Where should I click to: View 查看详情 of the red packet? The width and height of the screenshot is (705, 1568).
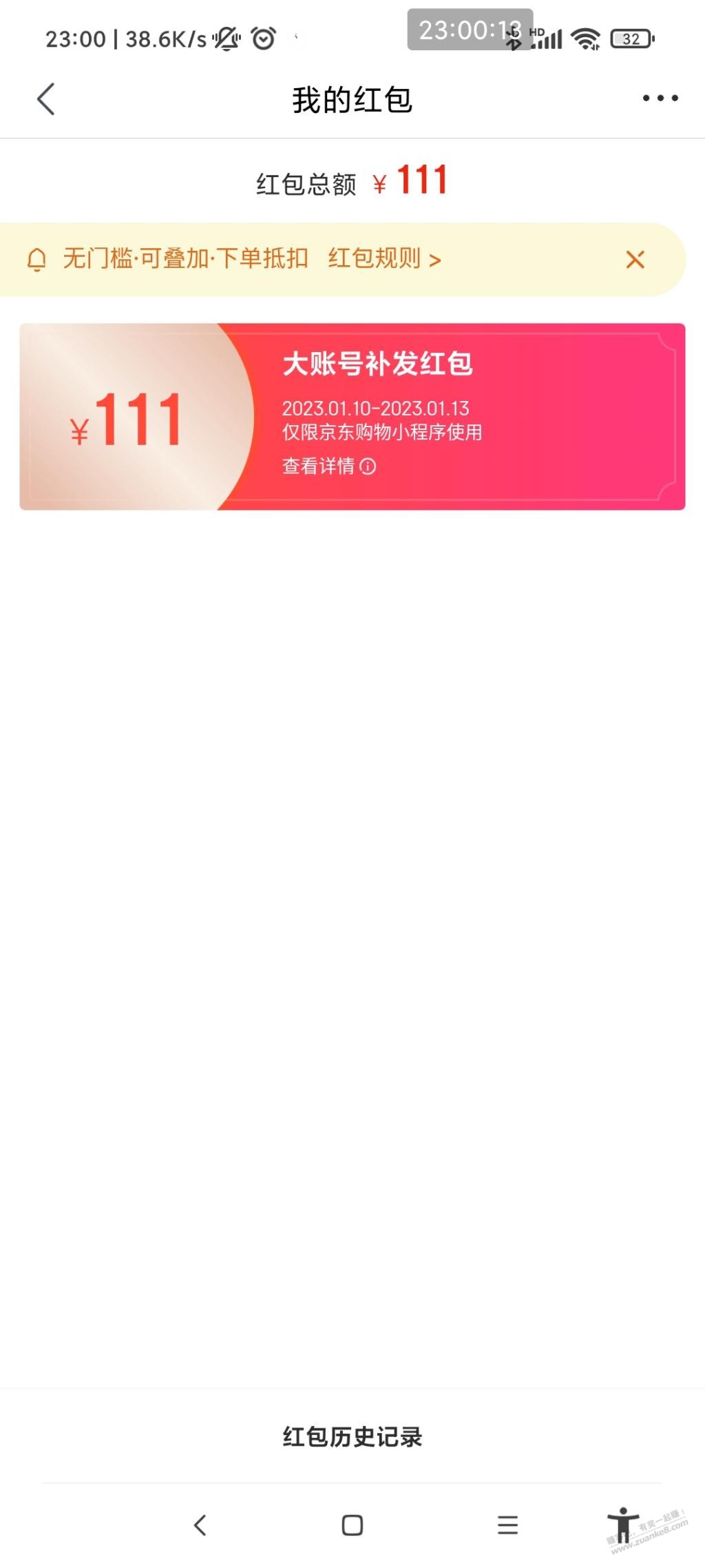(328, 466)
